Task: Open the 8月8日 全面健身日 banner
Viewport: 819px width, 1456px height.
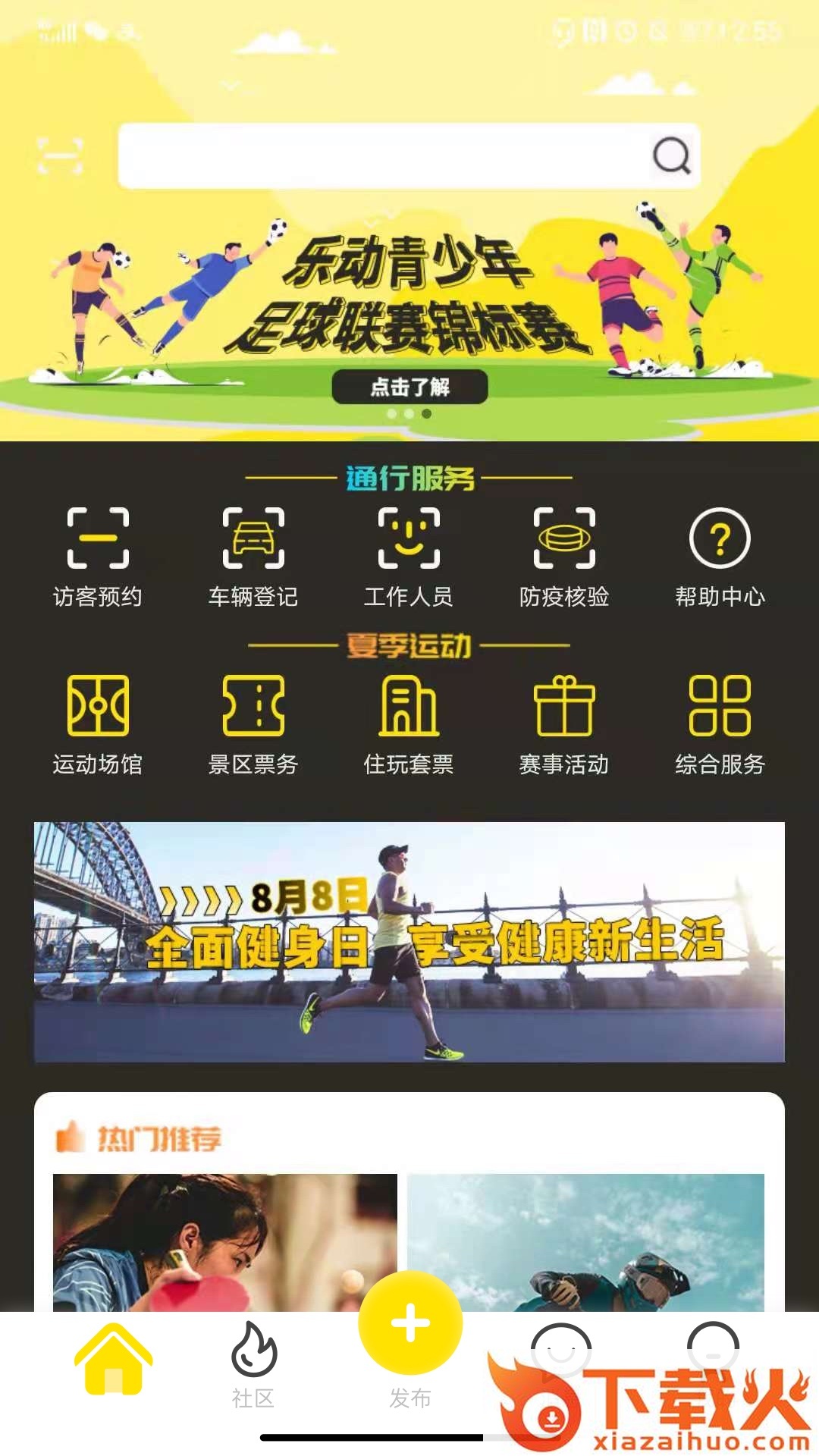Action: [409, 942]
